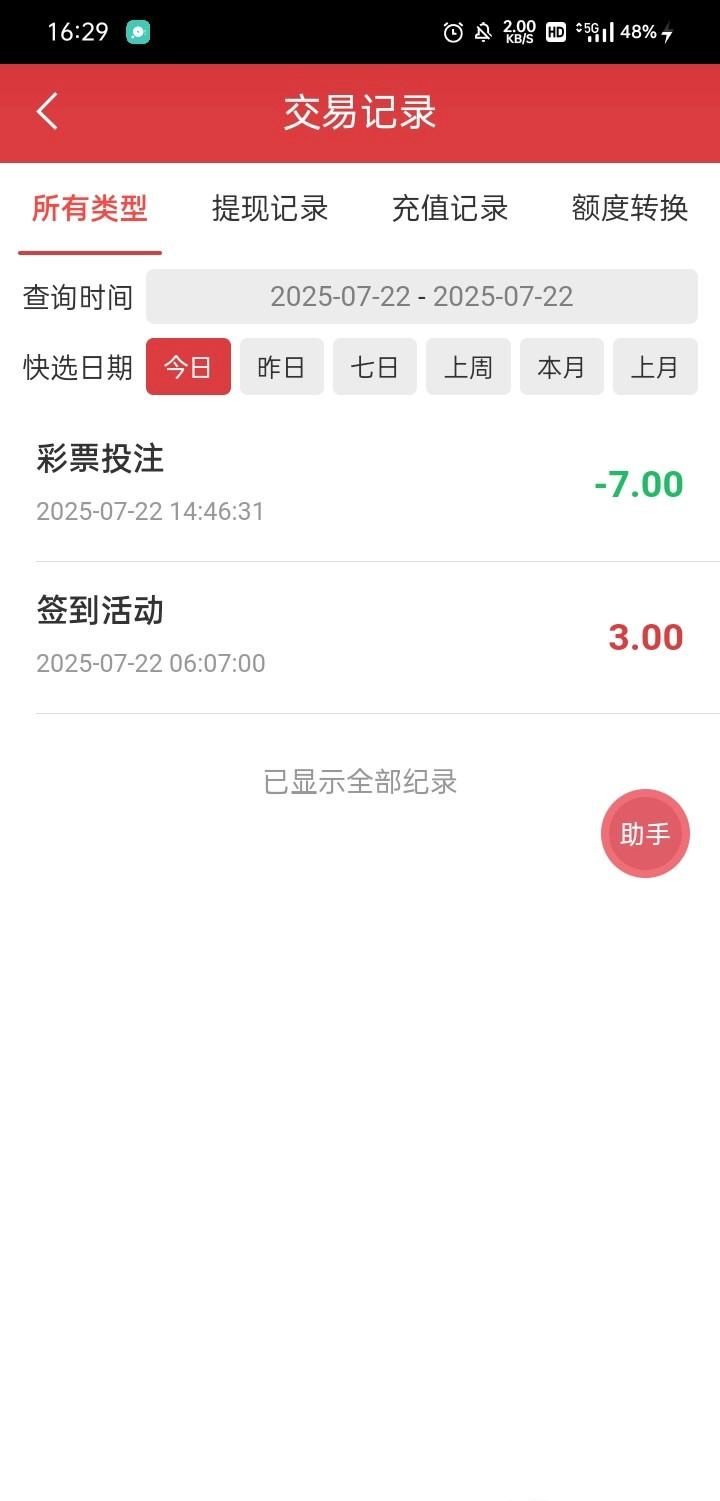Choose the 上周 quick date
Viewport: 720px width, 1501px height.
[x=468, y=367]
